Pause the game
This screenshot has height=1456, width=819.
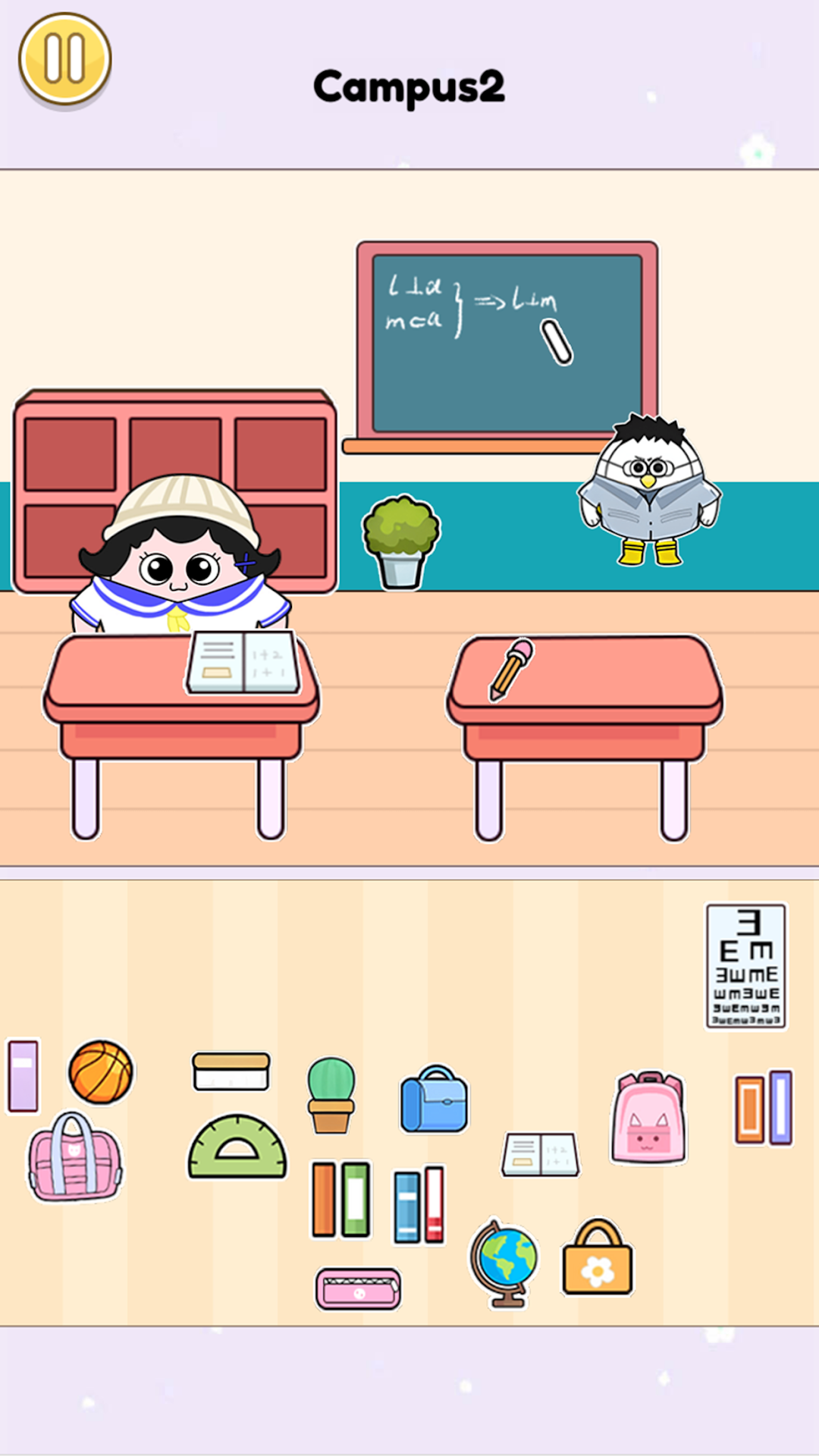click(65, 59)
